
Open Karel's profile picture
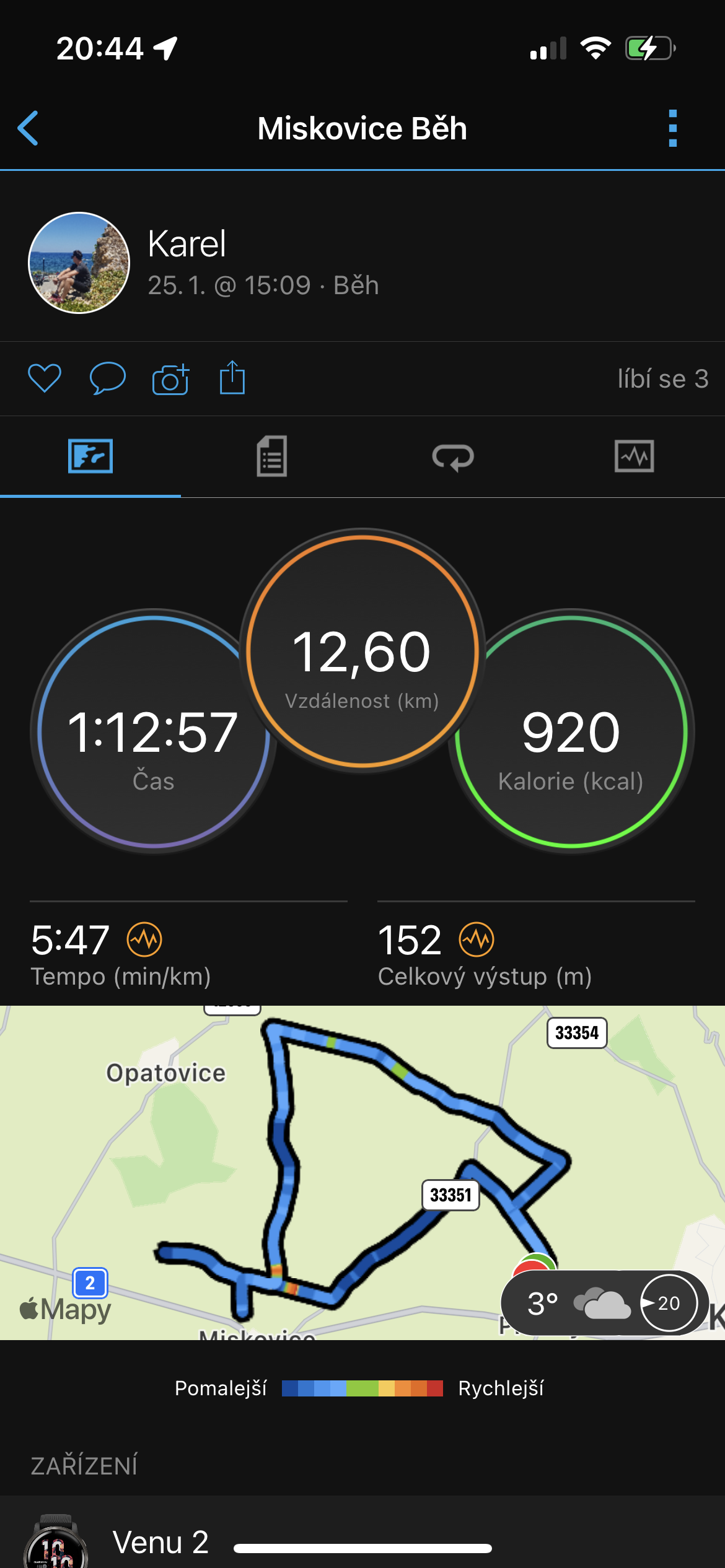(79, 263)
